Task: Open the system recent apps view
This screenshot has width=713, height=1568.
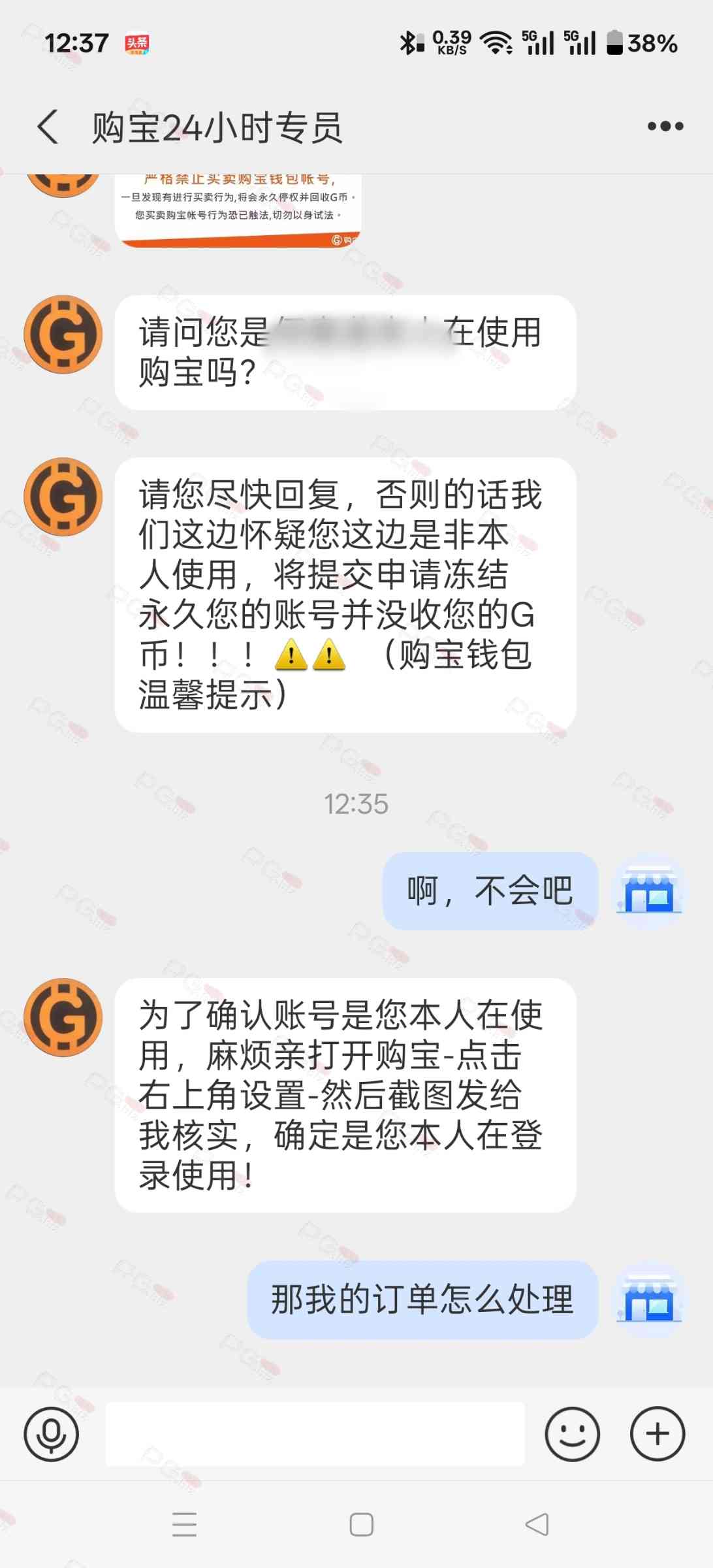Action: tap(184, 1525)
